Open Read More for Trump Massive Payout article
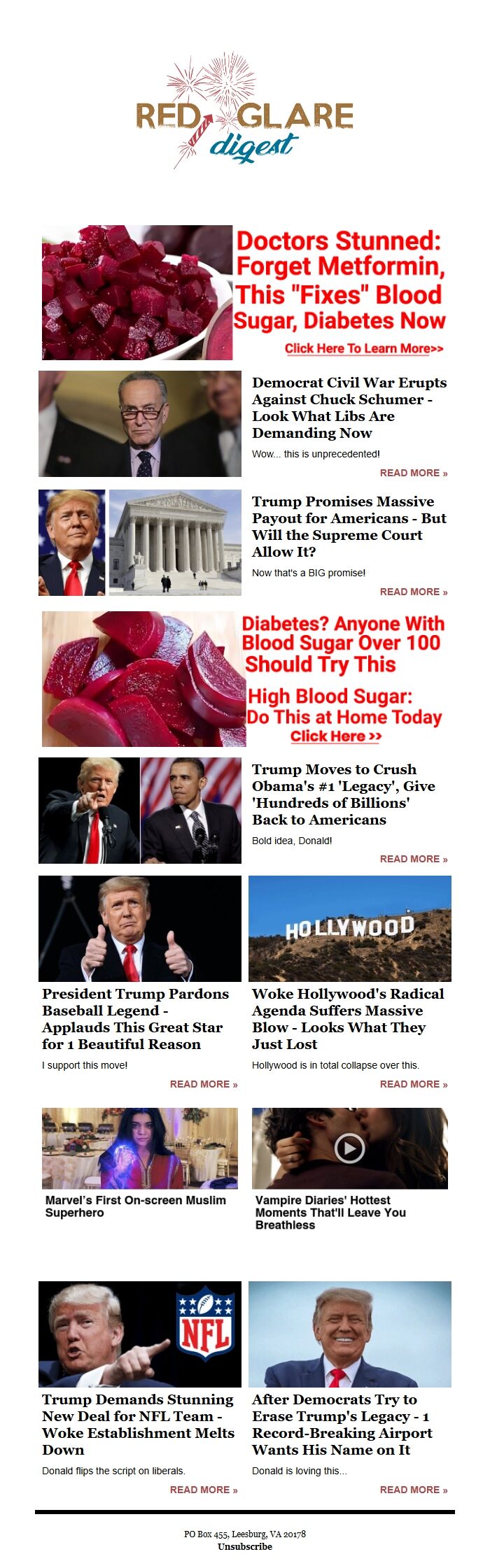The image size is (490, 1568). pos(413,592)
